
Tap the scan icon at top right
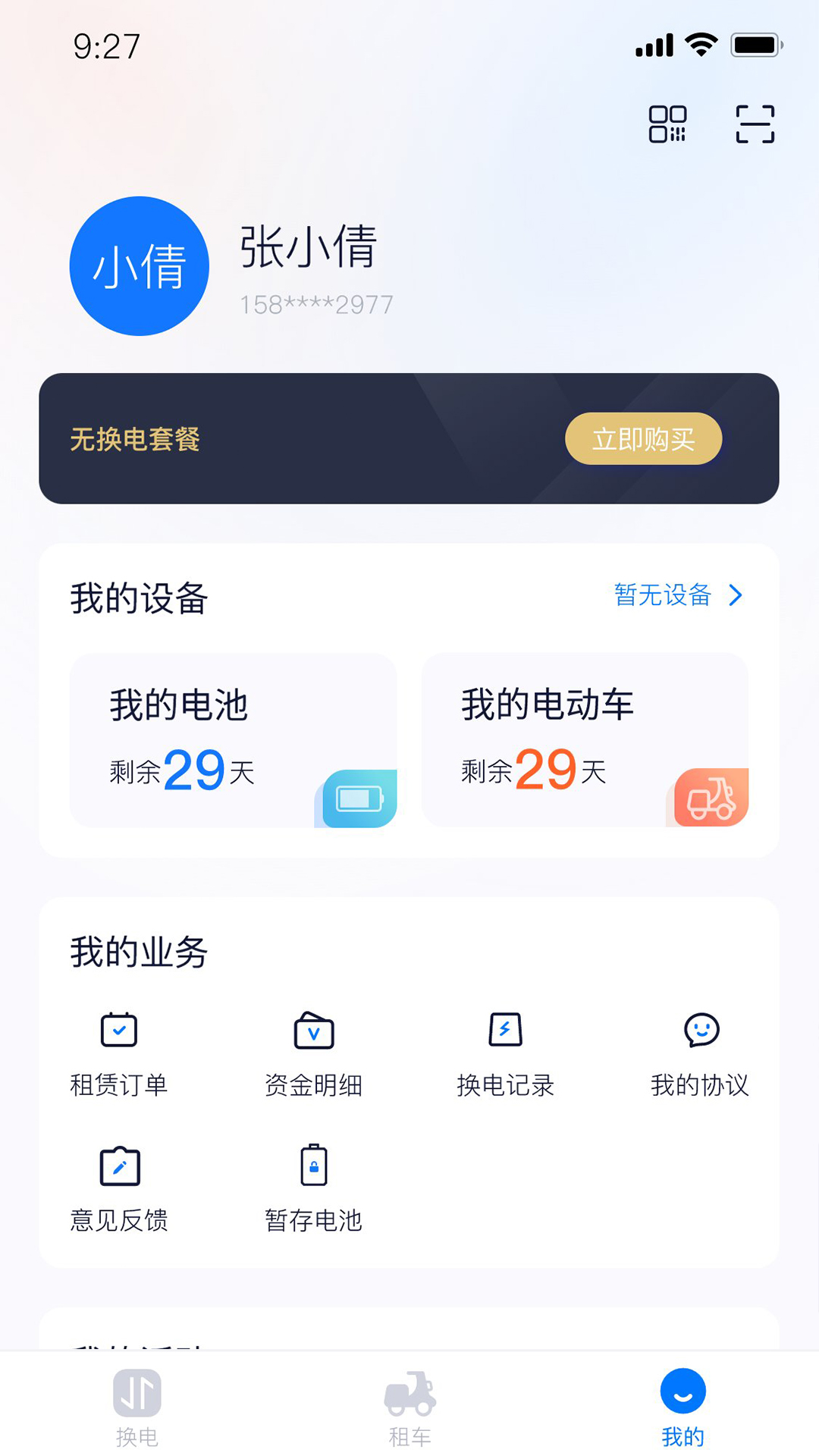tap(755, 124)
